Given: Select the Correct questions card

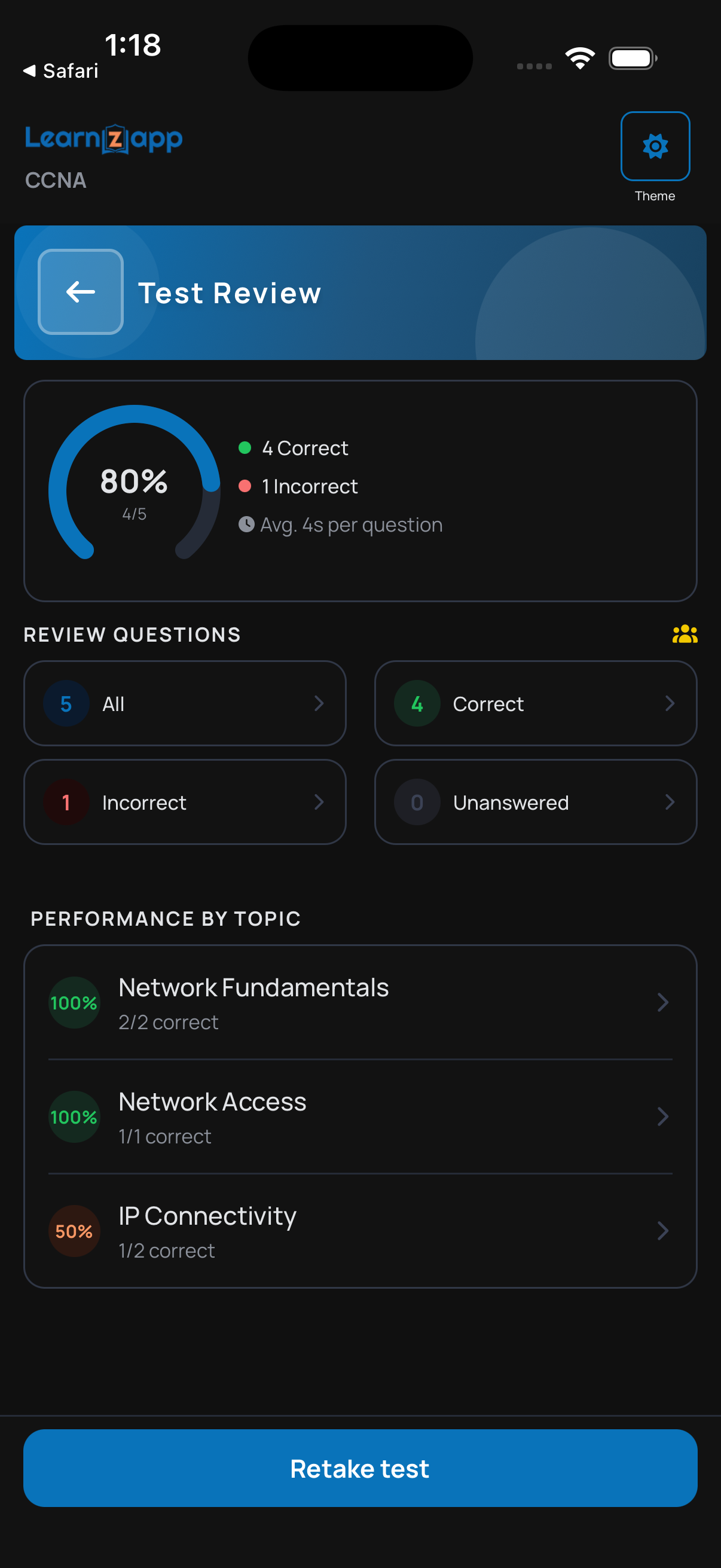Looking at the screenshot, I should (x=536, y=704).
